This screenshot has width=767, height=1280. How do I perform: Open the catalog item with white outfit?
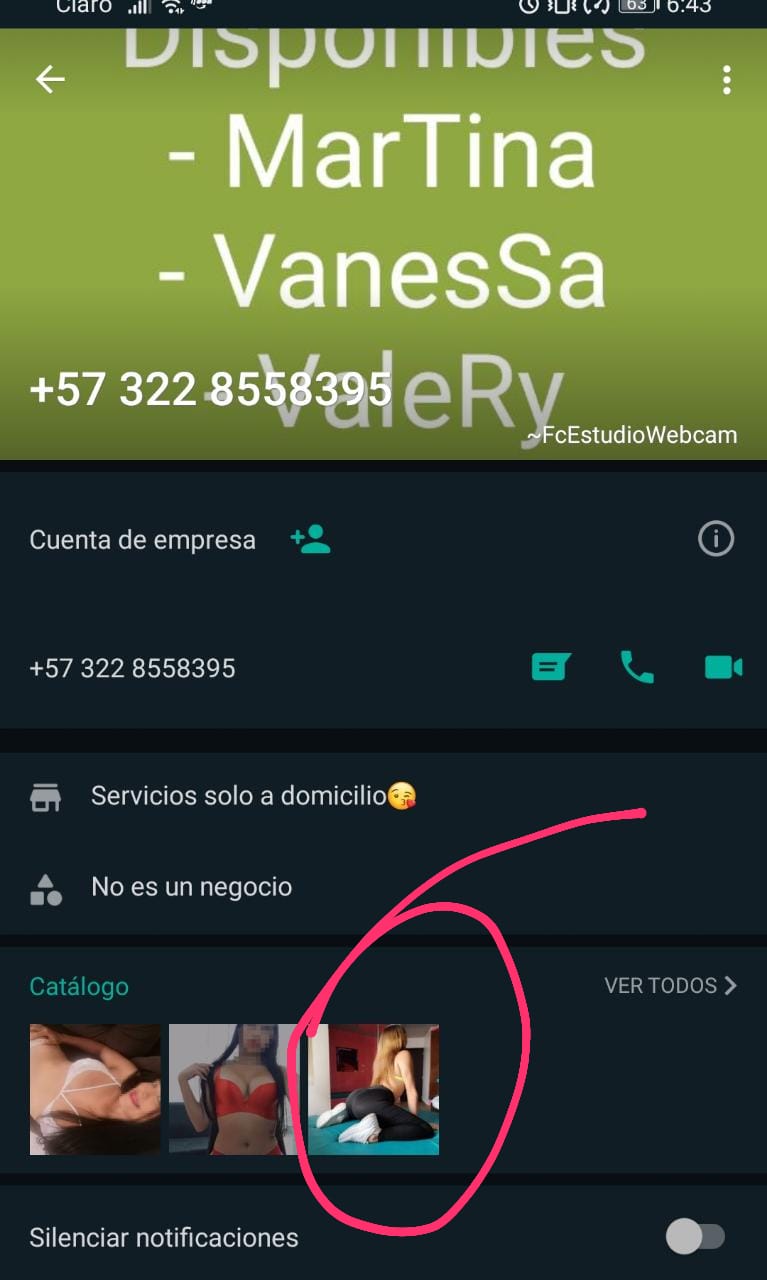tap(95, 1089)
